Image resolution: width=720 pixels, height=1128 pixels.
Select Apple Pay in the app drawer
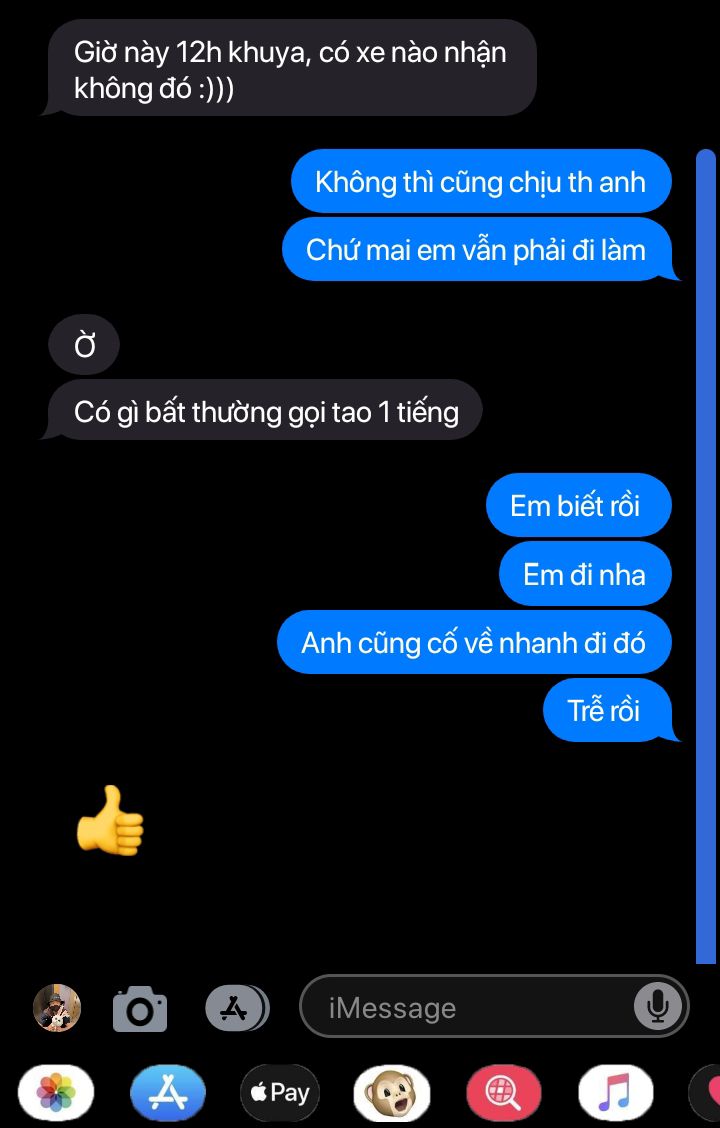pyautogui.click(x=279, y=1092)
